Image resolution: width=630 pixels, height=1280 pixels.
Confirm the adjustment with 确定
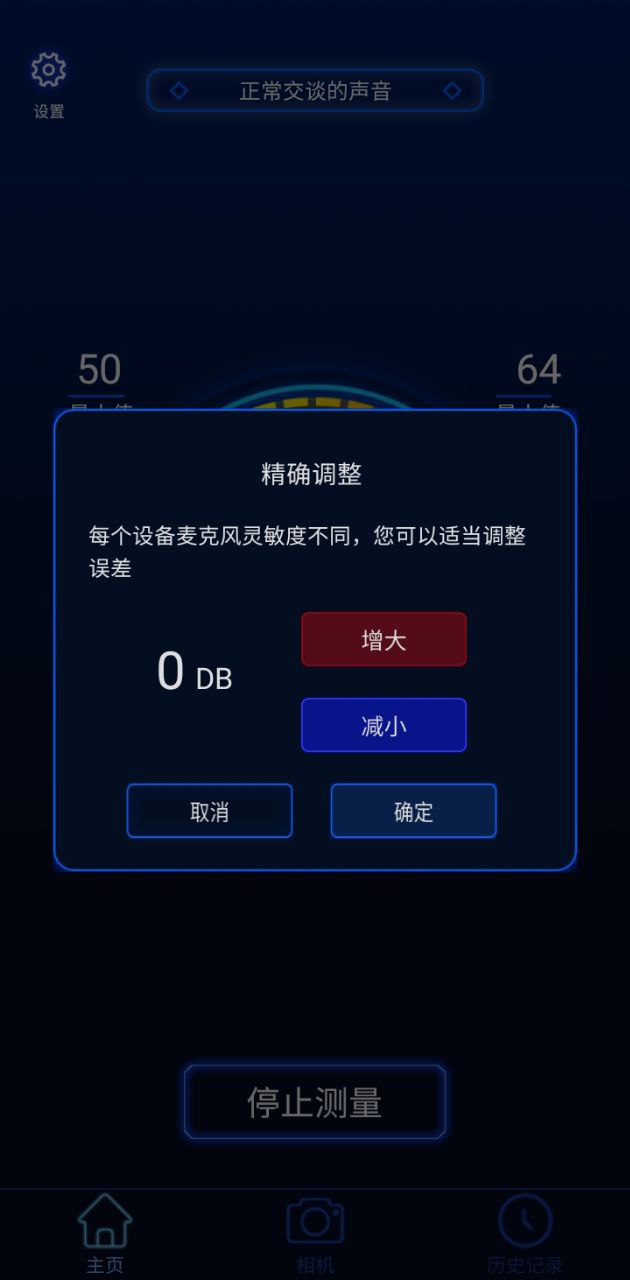point(413,811)
